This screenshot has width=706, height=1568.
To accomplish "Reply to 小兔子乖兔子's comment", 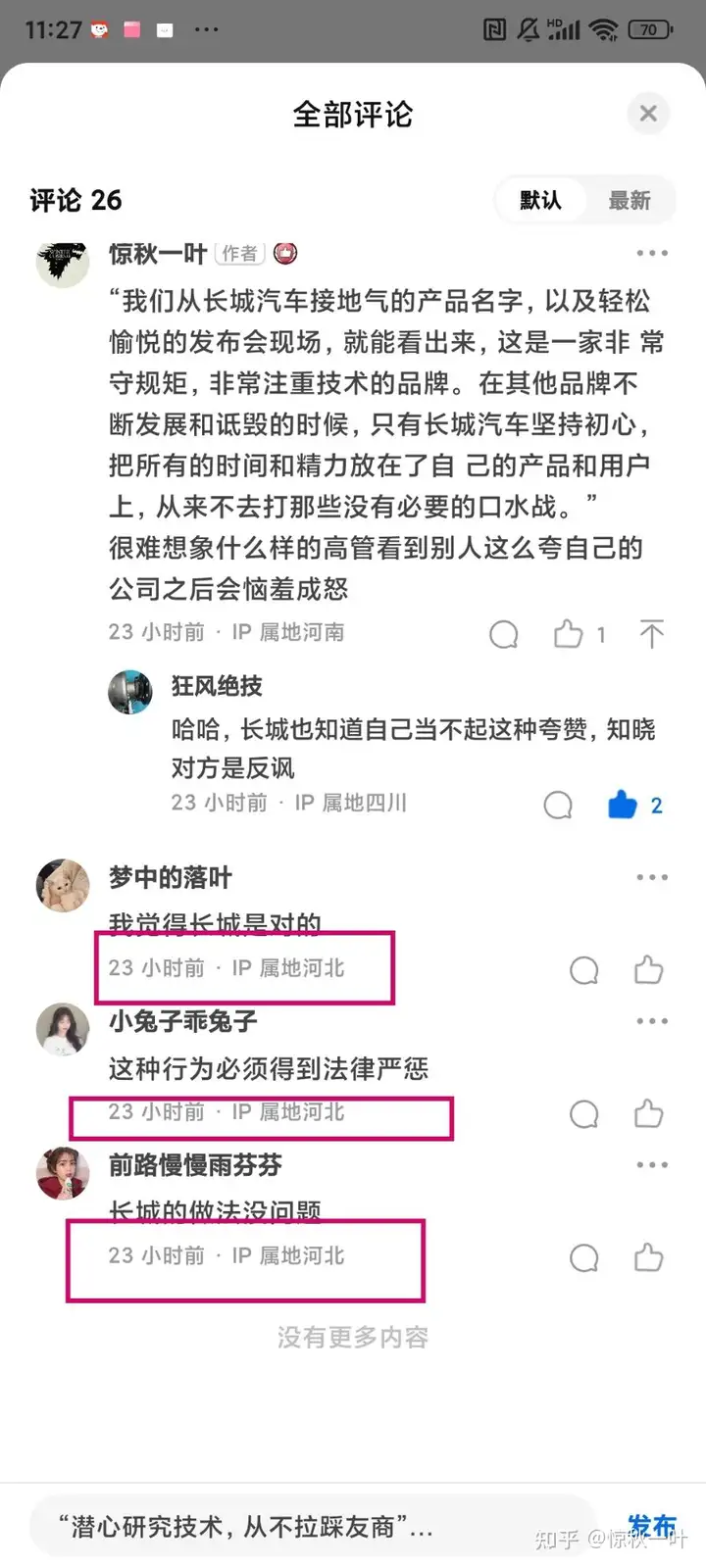I will 584,1115.
